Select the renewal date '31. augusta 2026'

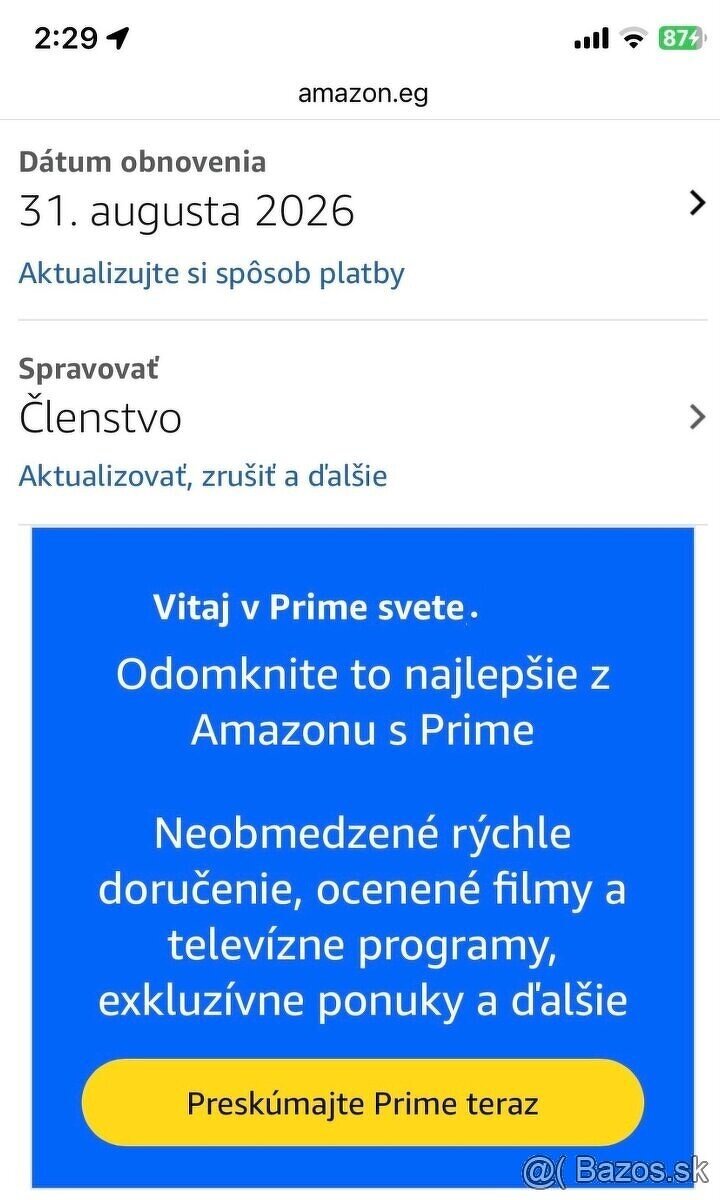186,210
